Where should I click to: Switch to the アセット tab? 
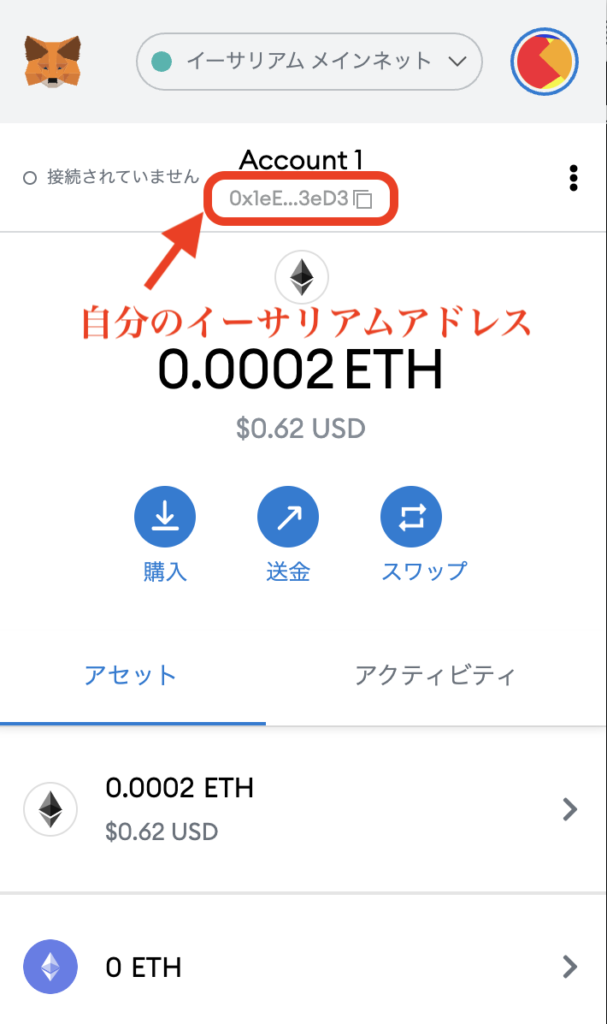[133, 676]
